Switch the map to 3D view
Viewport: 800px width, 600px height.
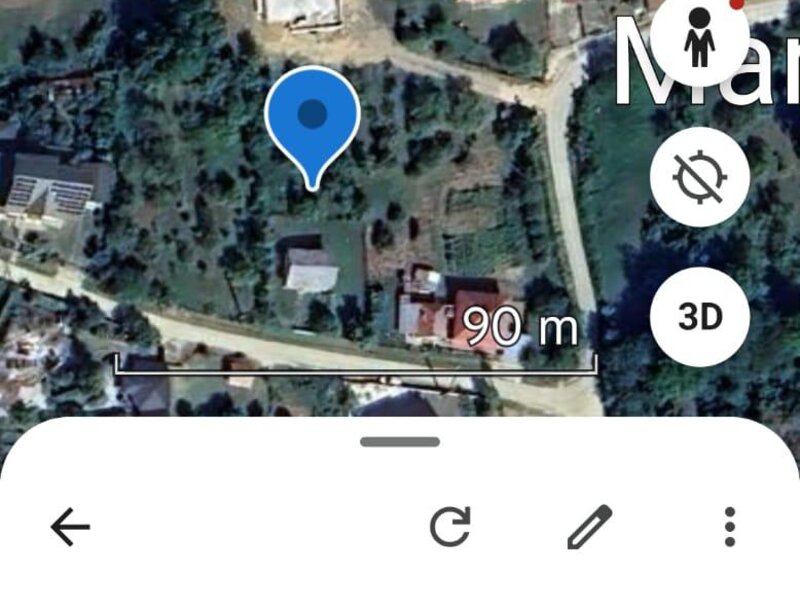pos(700,316)
